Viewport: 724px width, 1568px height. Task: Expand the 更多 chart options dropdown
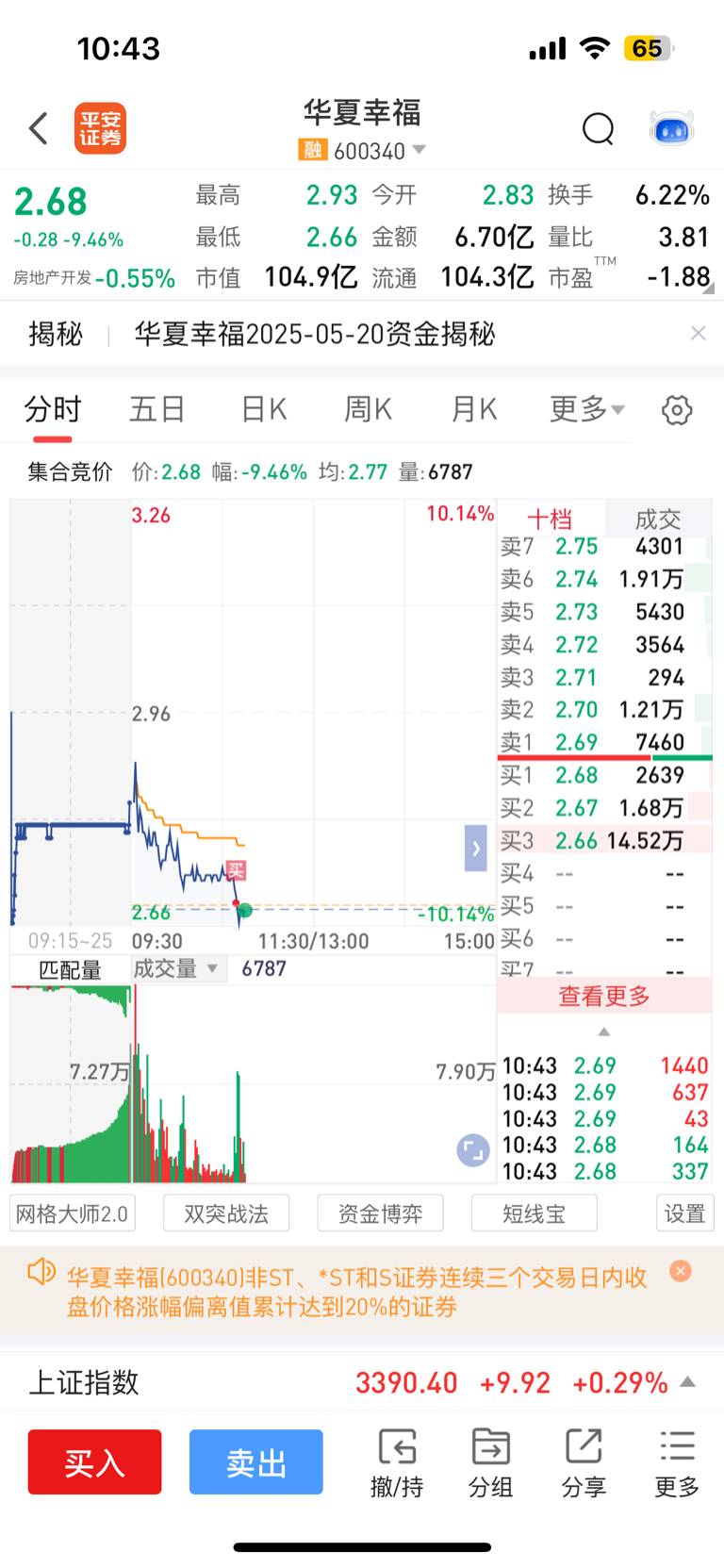[x=587, y=409]
